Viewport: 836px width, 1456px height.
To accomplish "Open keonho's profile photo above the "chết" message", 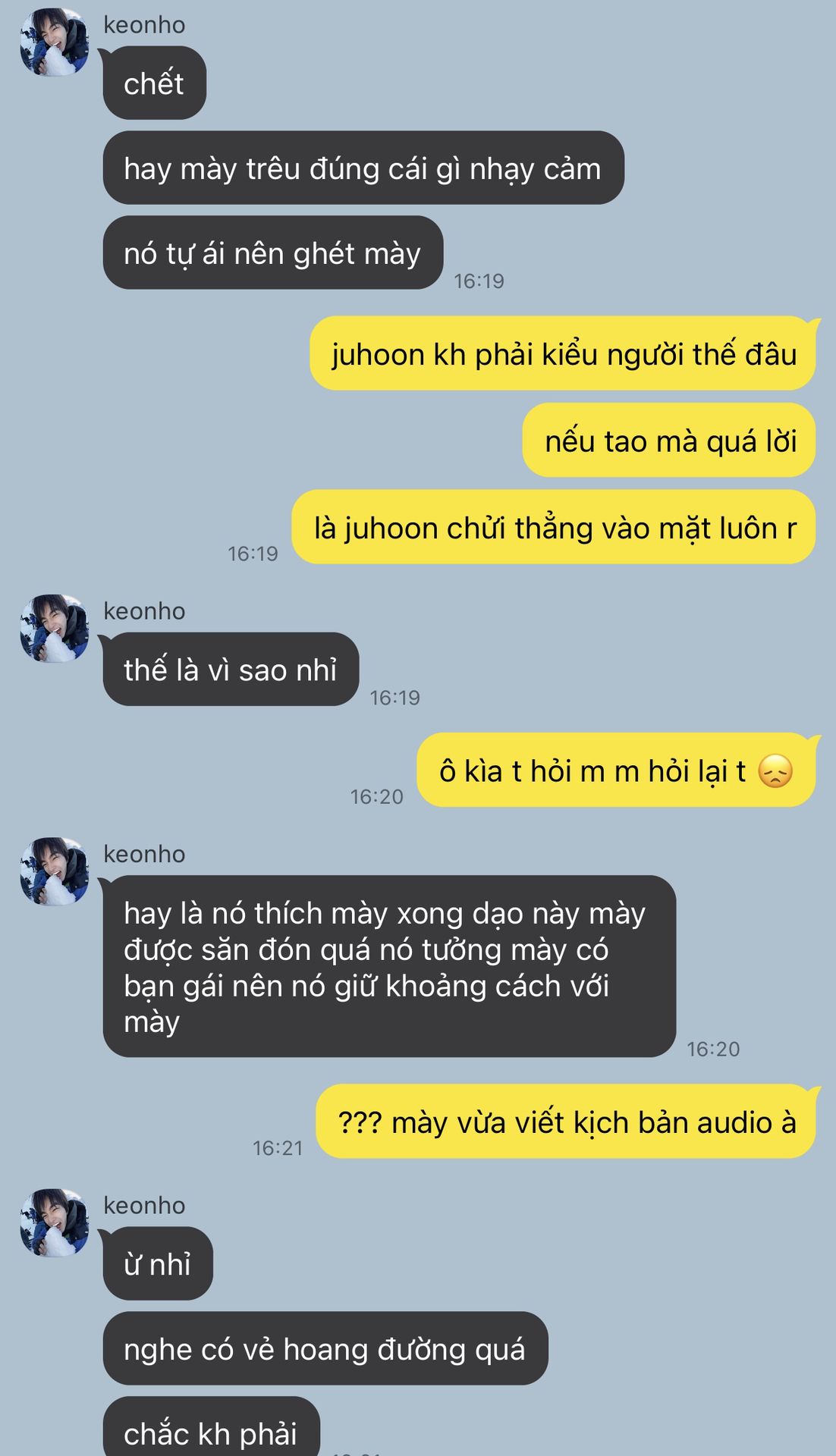I will tap(54, 42).
